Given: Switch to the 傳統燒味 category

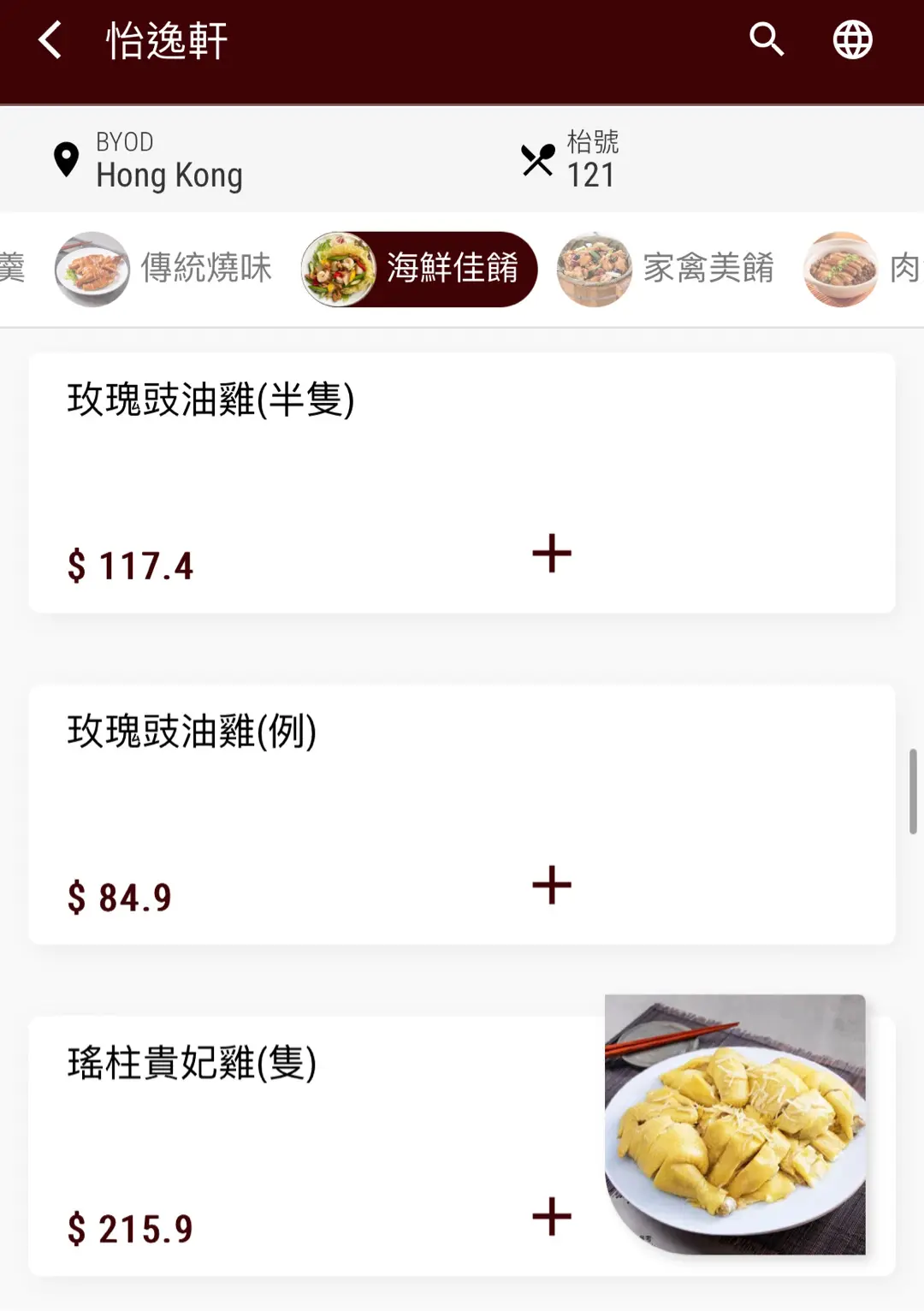Looking at the screenshot, I should (x=163, y=269).
